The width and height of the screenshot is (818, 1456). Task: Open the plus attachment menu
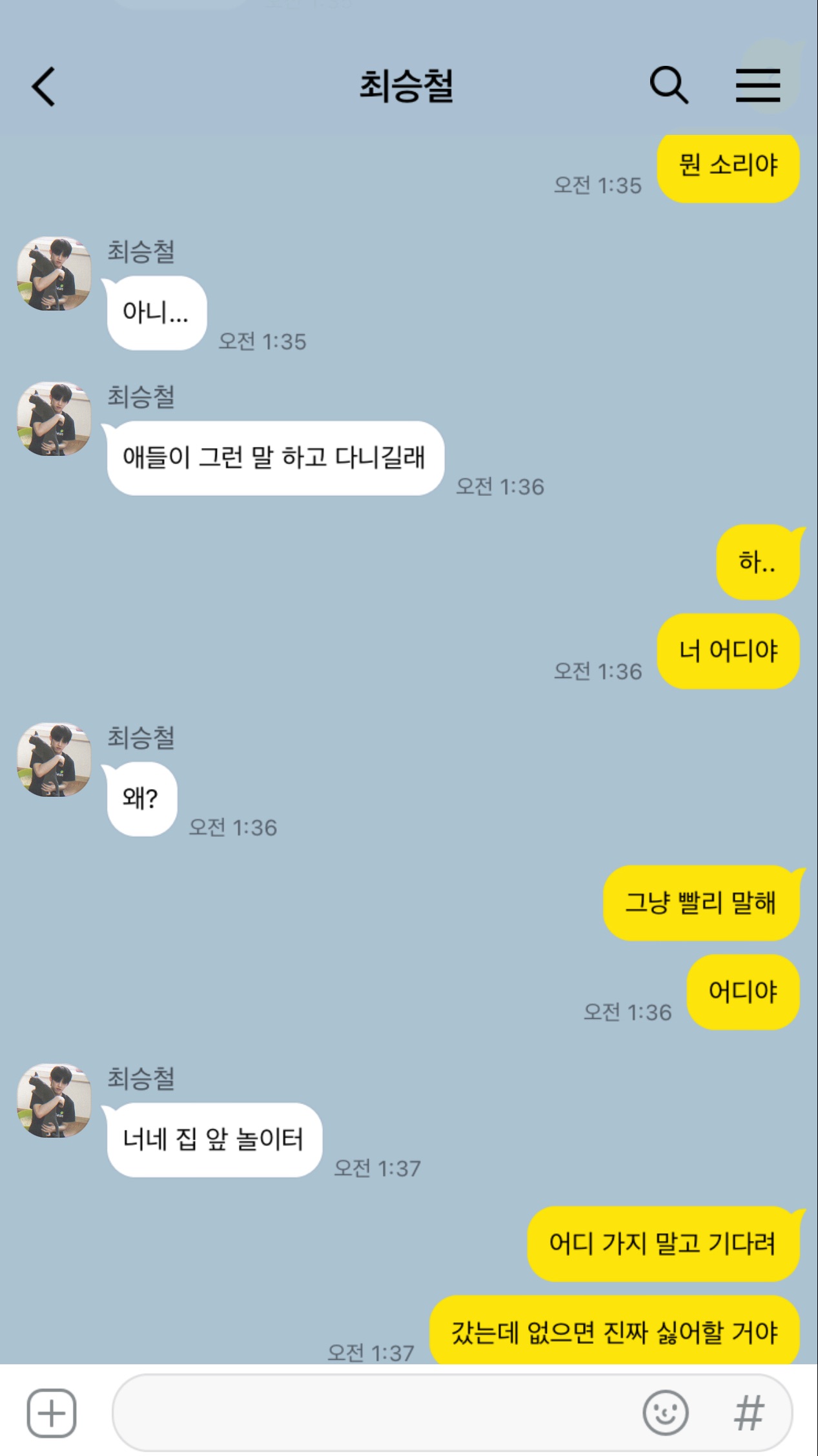(52, 1413)
